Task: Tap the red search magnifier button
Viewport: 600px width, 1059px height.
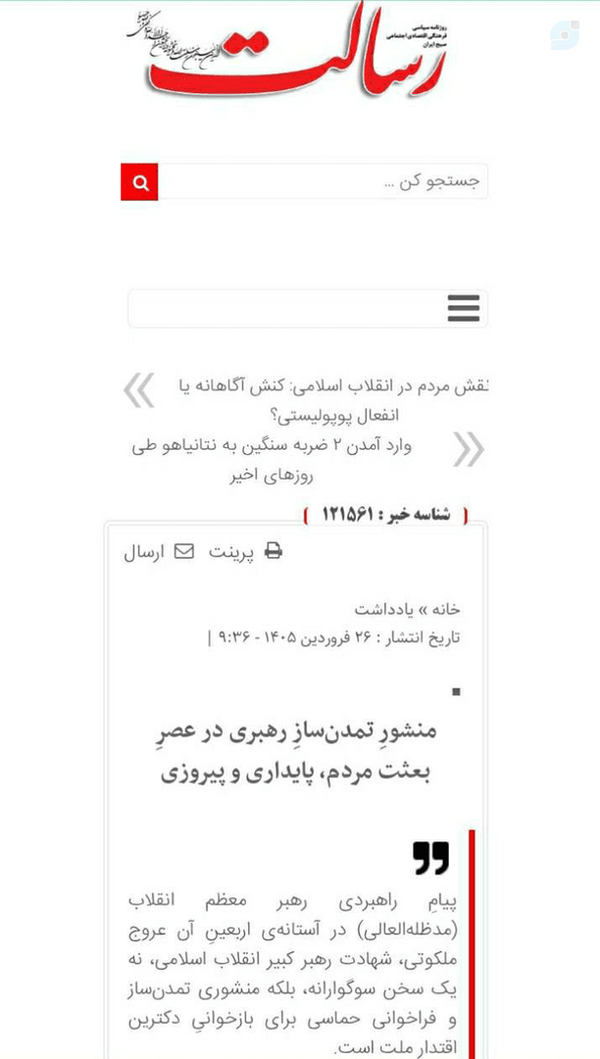Action: [x=139, y=182]
